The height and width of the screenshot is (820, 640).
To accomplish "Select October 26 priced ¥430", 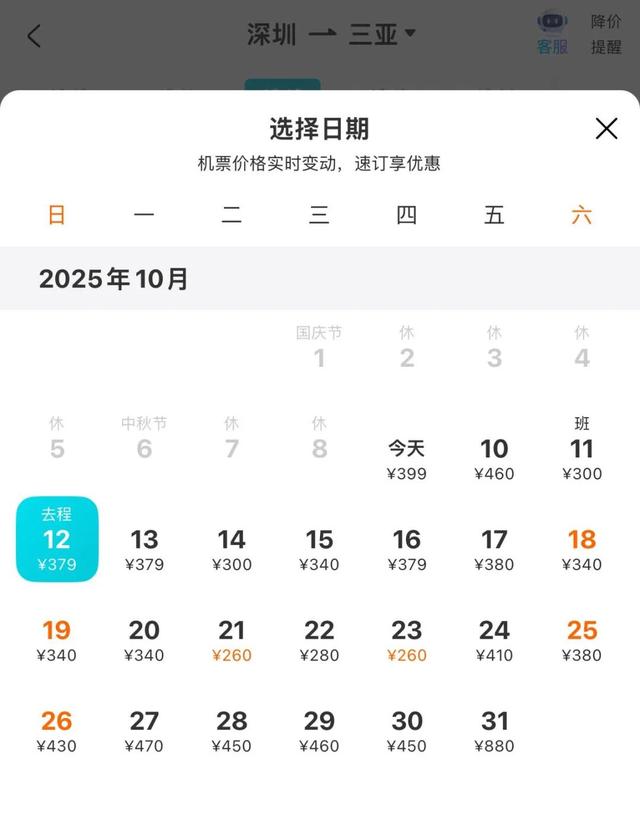I will pyautogui.click(x=57, y=731).
